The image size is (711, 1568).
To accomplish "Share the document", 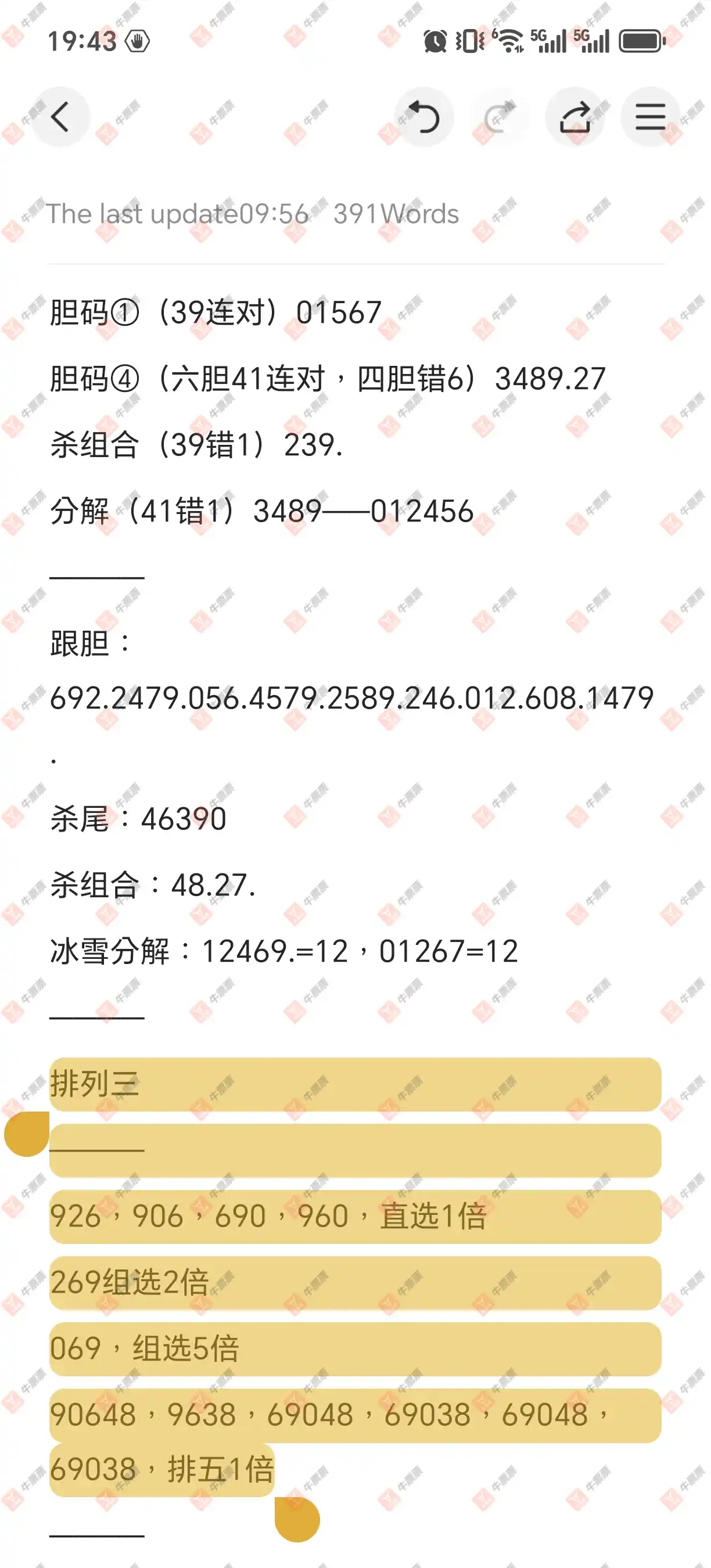I will click(575, 116).
